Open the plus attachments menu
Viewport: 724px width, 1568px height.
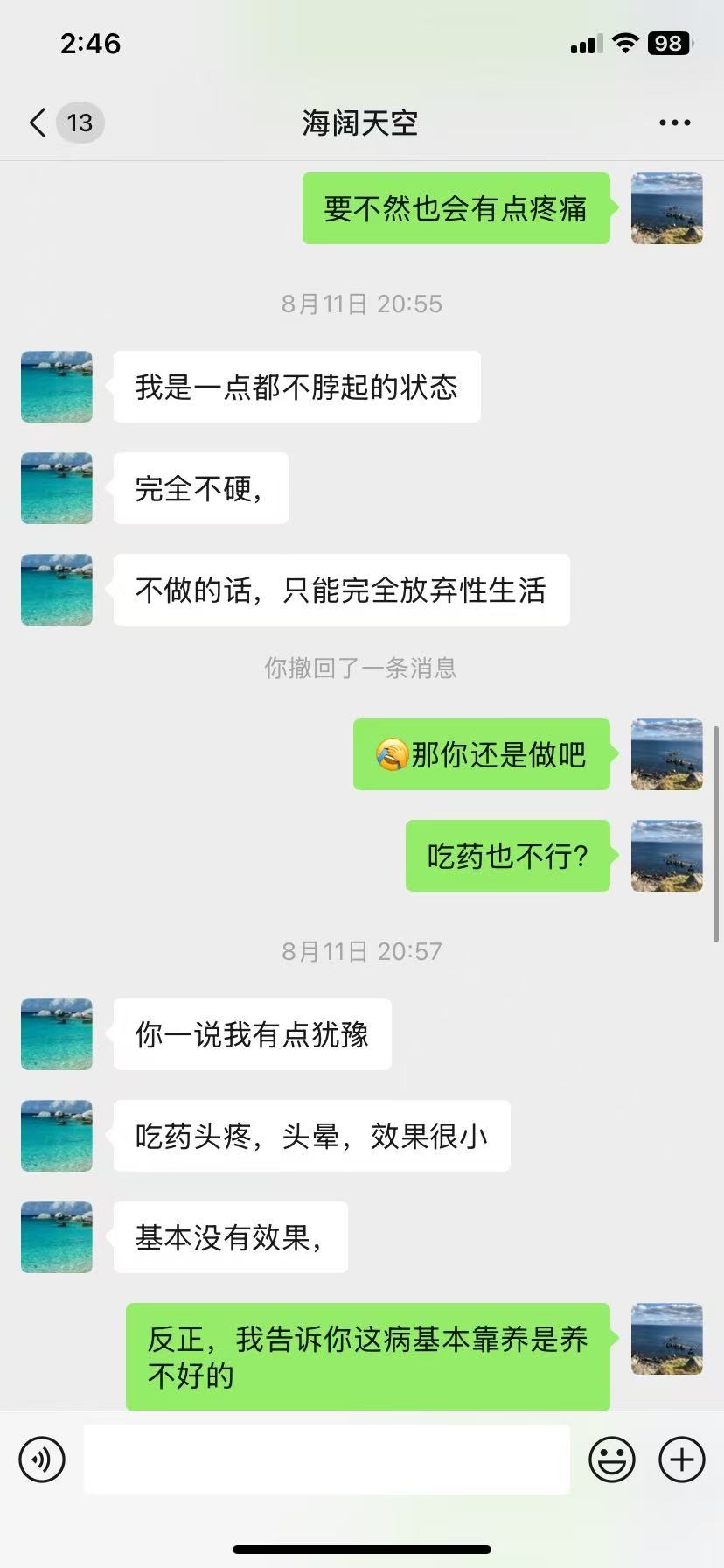pyautogui.click(x=682, y=1459)
